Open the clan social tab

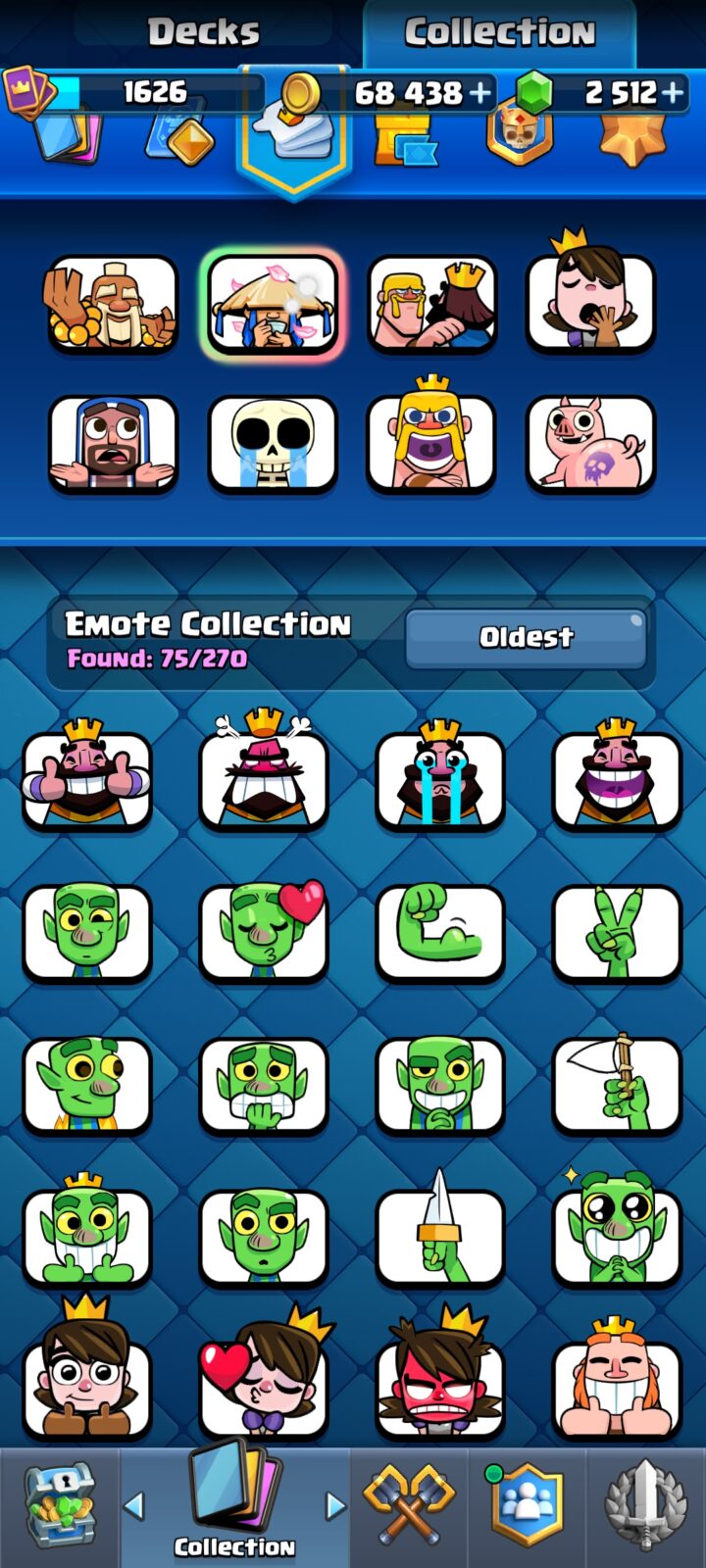527,1506
